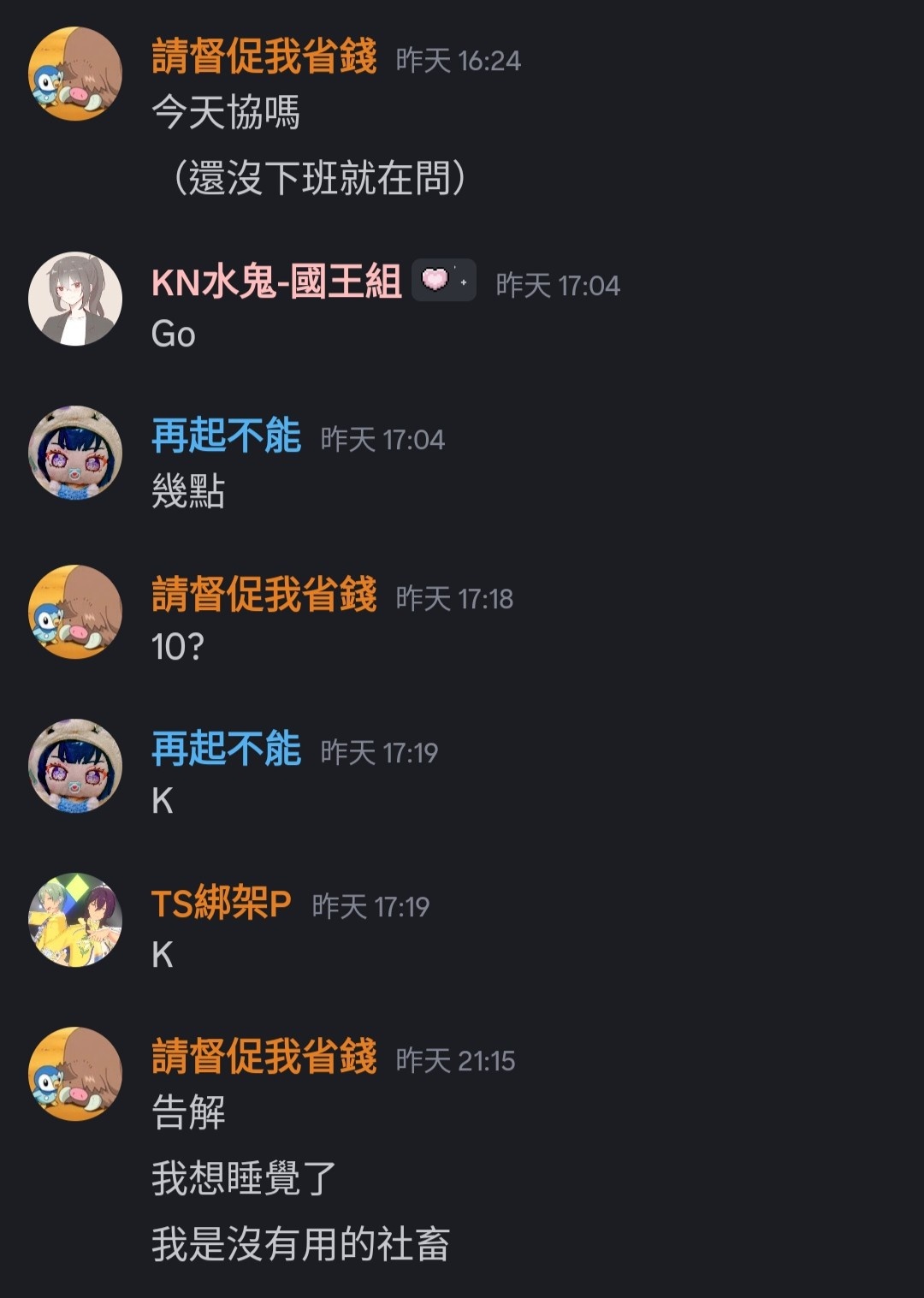This screenshot has width=924, height=1298.
Task: Open 請督促我省錢's avatar on the 16:24 message
Action: tap(75, 74)
